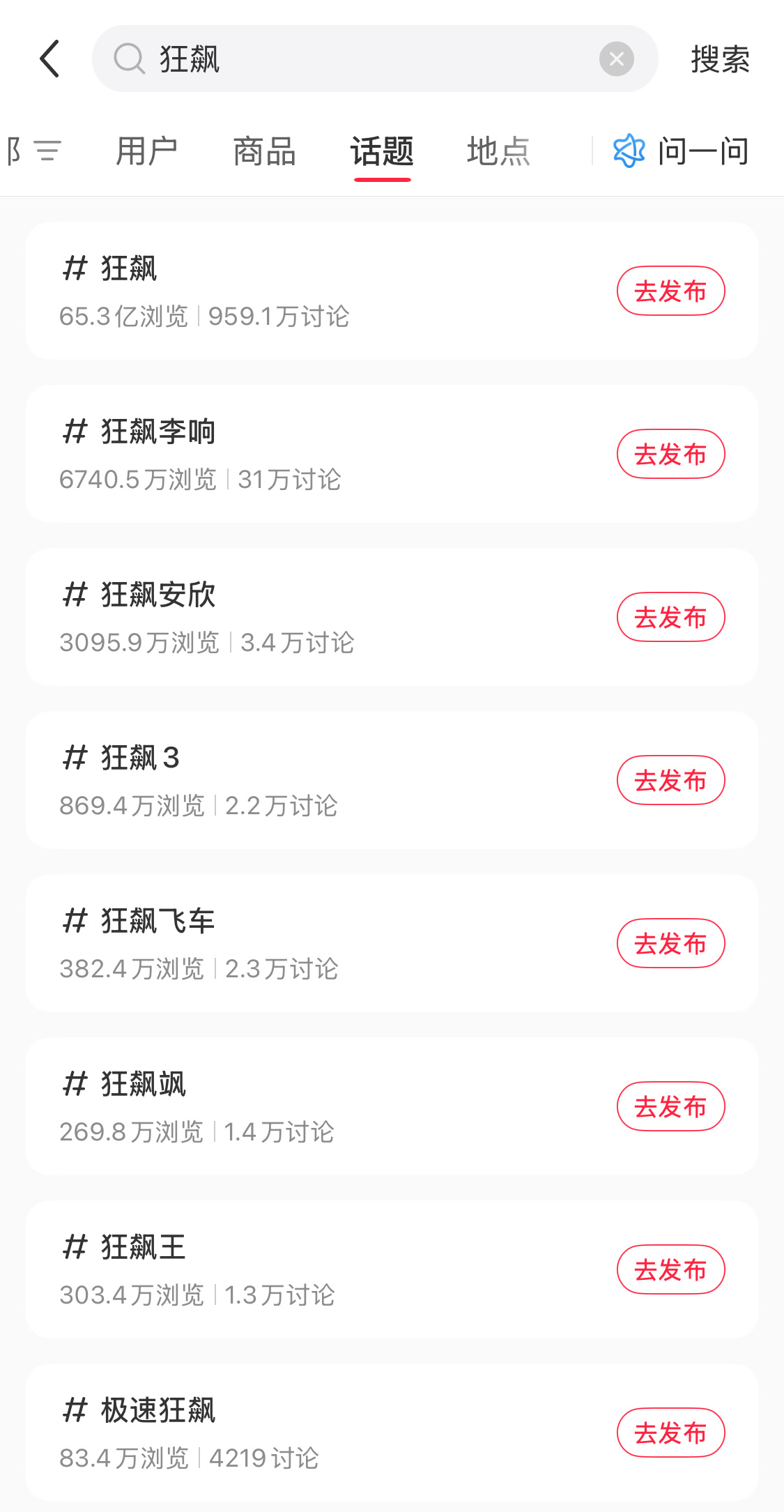This screenshot has width=784, height=1512.
Task: Tap 去发布 for topic 狂飙飒
Action: click(x=670, y=1106)
